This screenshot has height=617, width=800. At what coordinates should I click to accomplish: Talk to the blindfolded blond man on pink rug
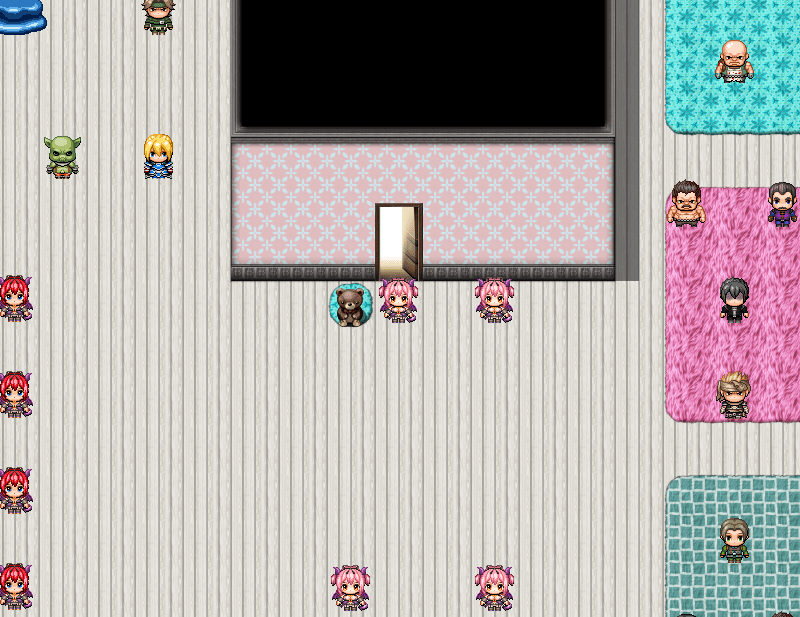coord(734,395)
